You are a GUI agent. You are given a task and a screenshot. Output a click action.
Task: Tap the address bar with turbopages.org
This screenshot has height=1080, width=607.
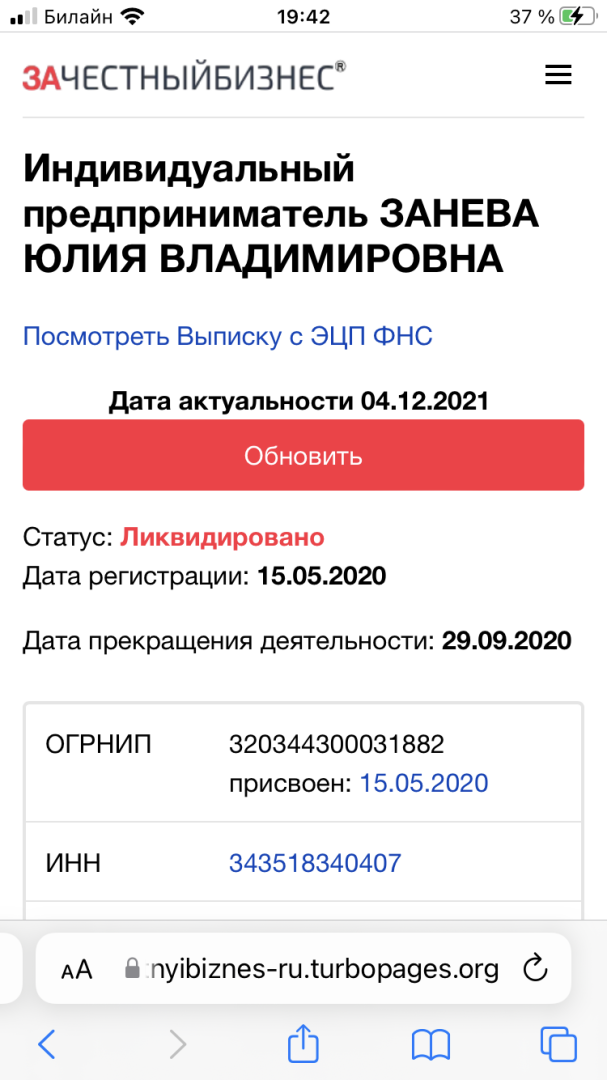[x=322, y=969]
